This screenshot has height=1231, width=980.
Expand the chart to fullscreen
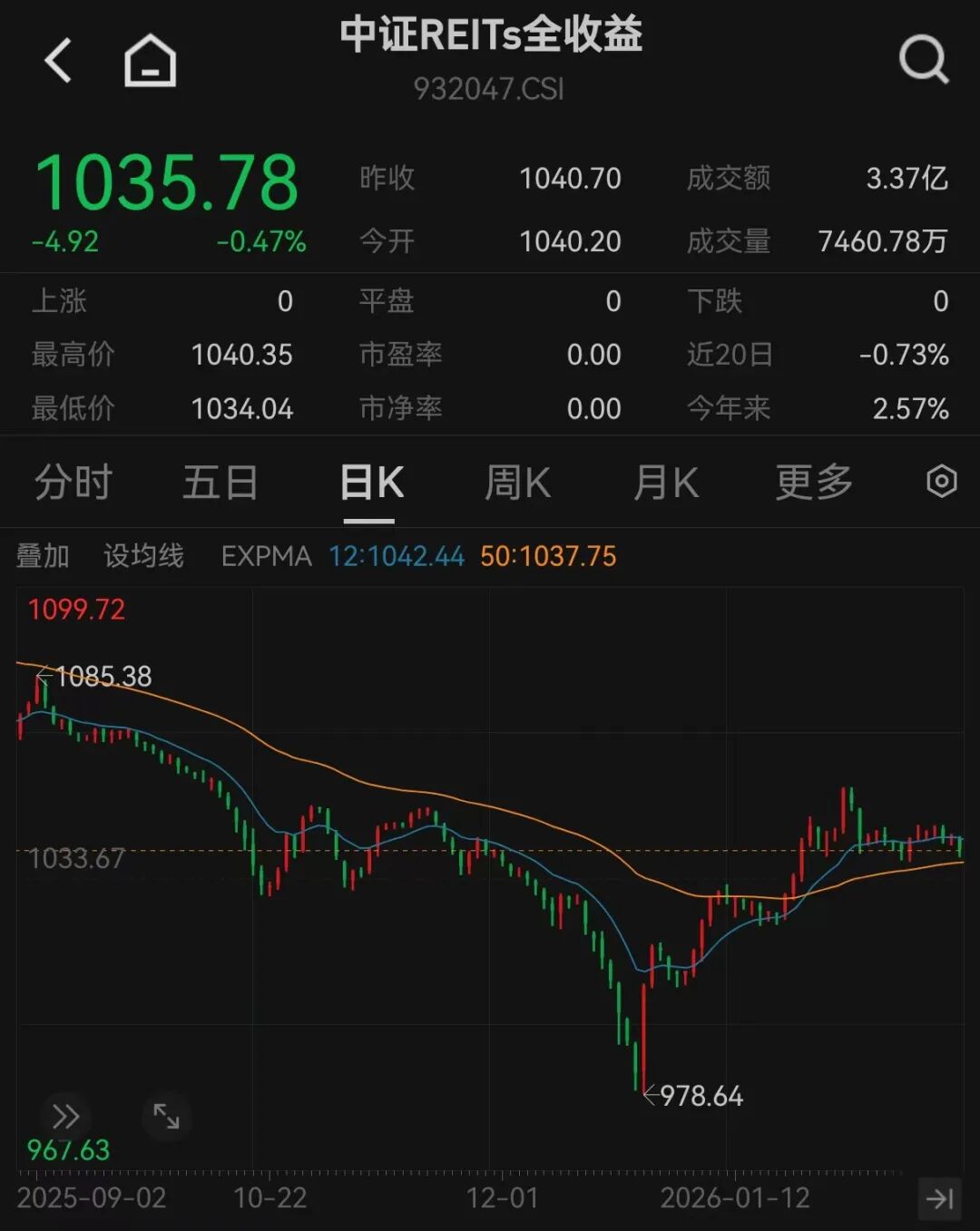(166, 1116)
